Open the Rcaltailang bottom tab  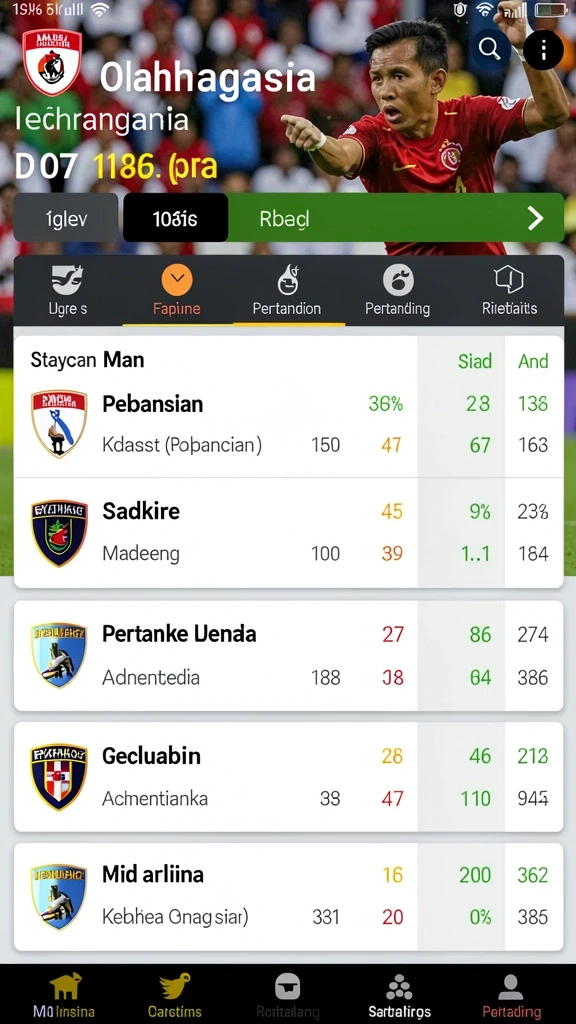pos(287,995)
